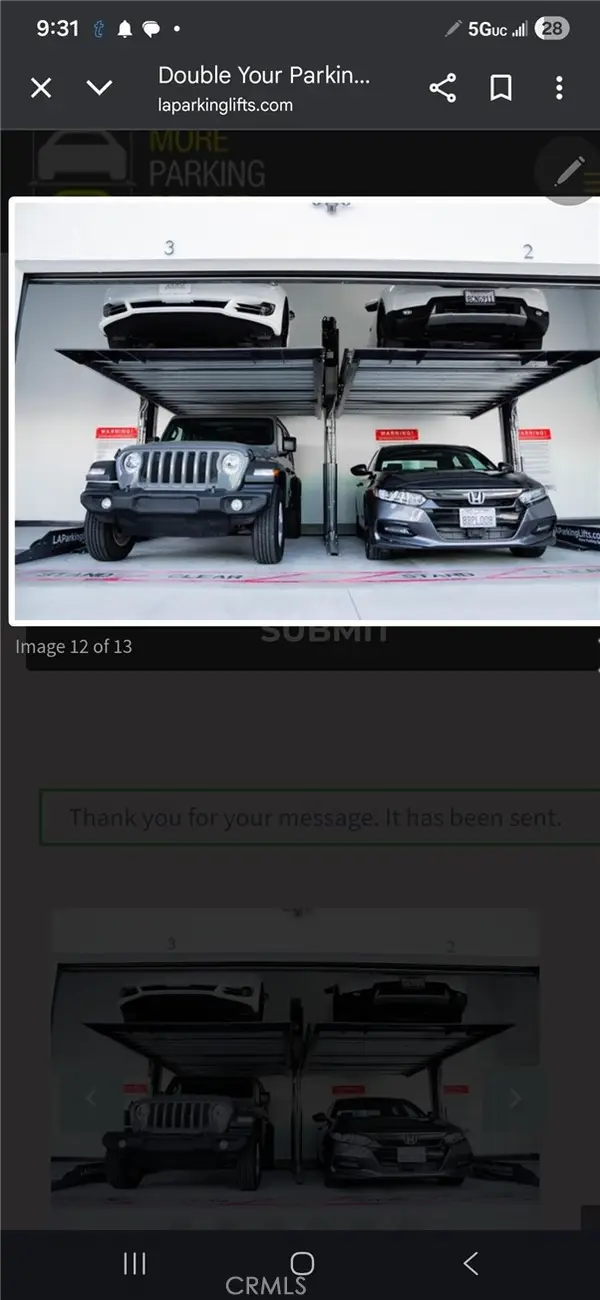Close the browser tab with X
Screen dimensions: 600x1300
coord(40,88)
